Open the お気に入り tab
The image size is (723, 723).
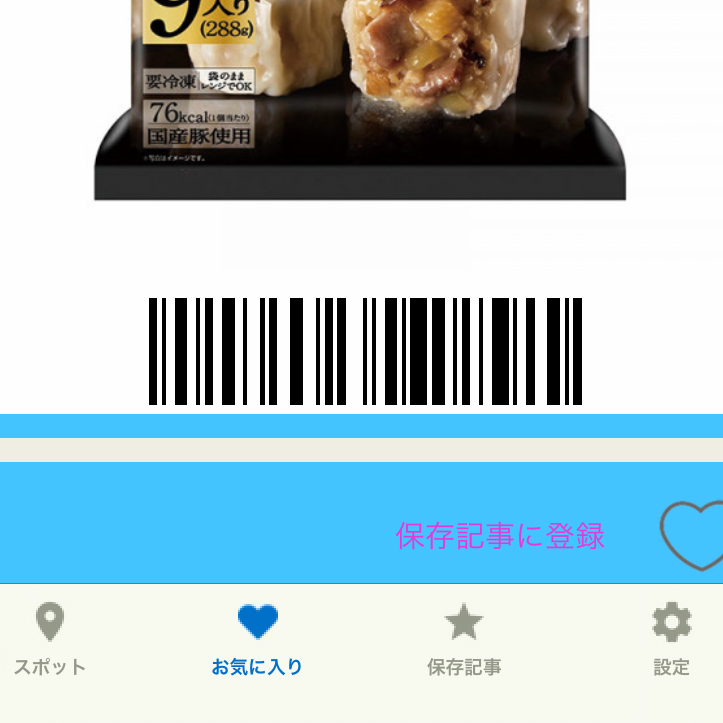point(257,640)
